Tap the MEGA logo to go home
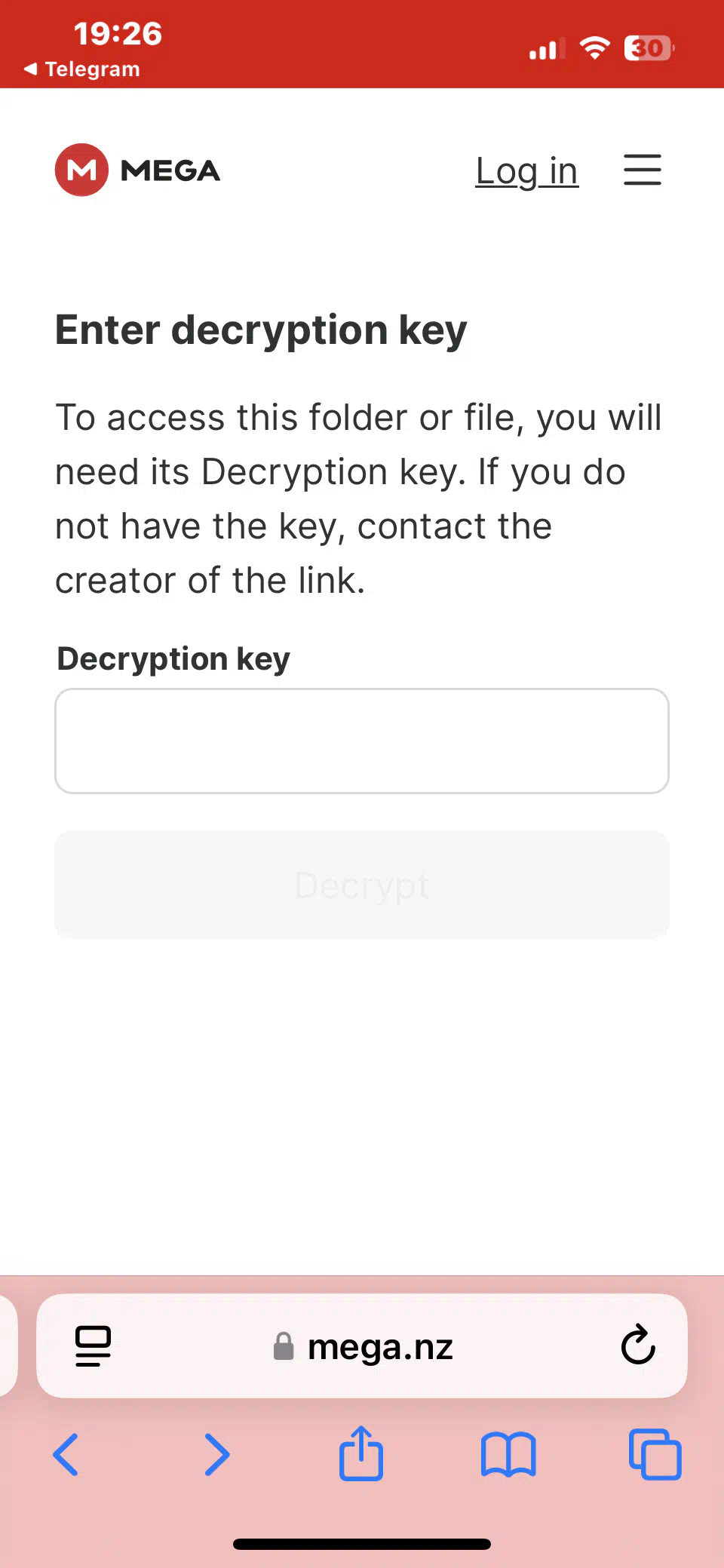 coord(137,170)
